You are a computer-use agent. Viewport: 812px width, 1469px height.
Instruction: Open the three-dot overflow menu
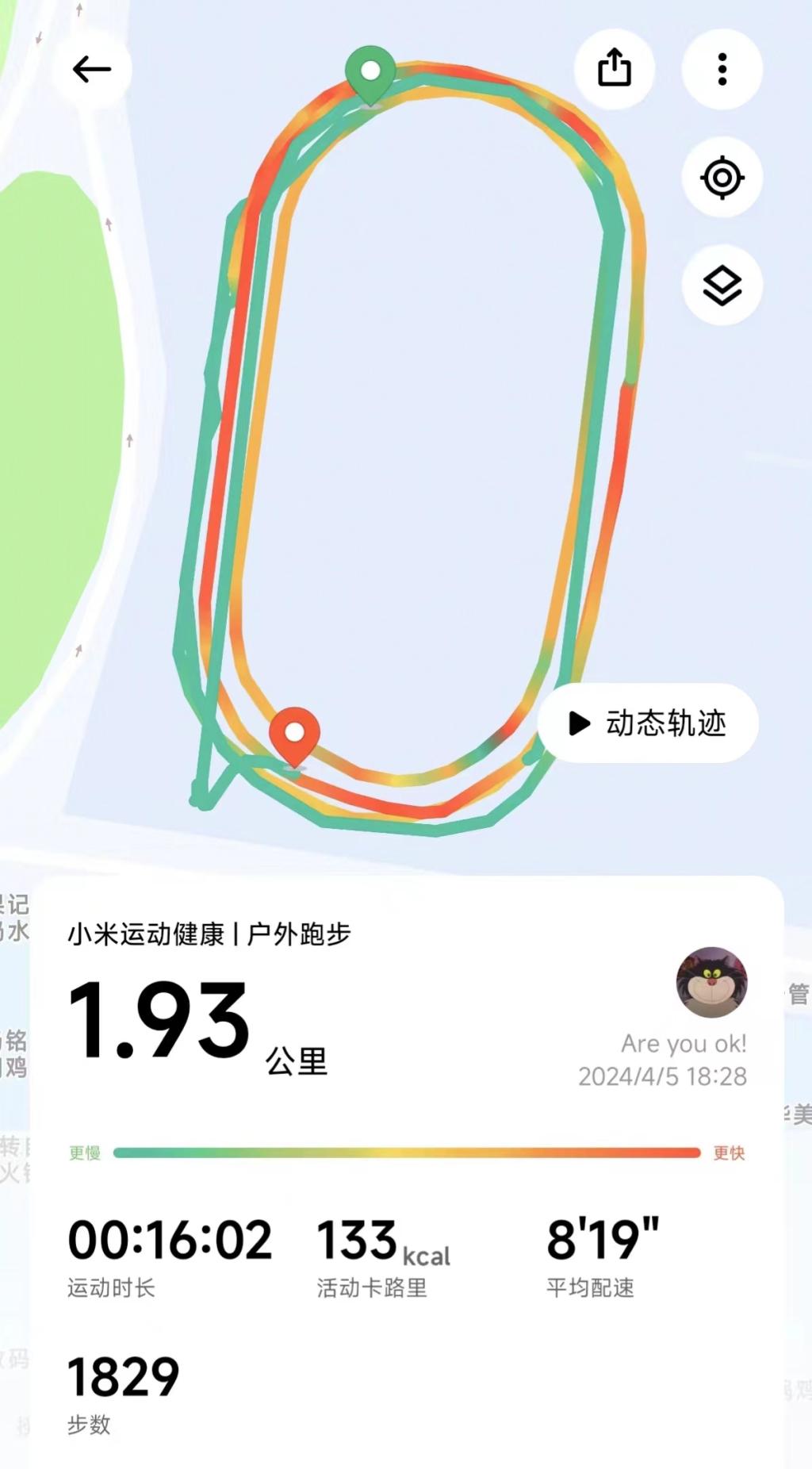tap(722, 70)
